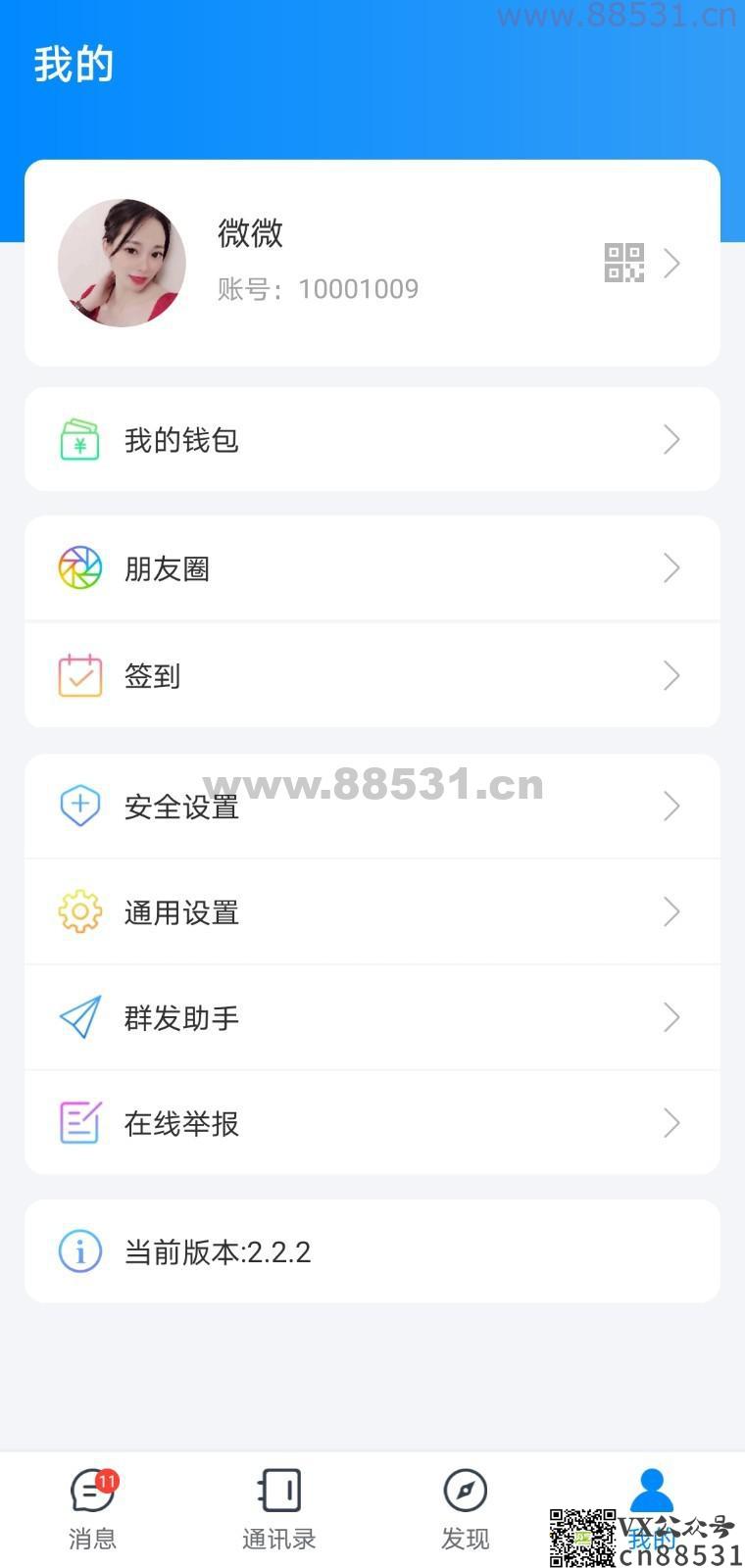Screen dimensions: 745x1568
Task: Open the QR code icon on profile card
Action: pos(623,263)
